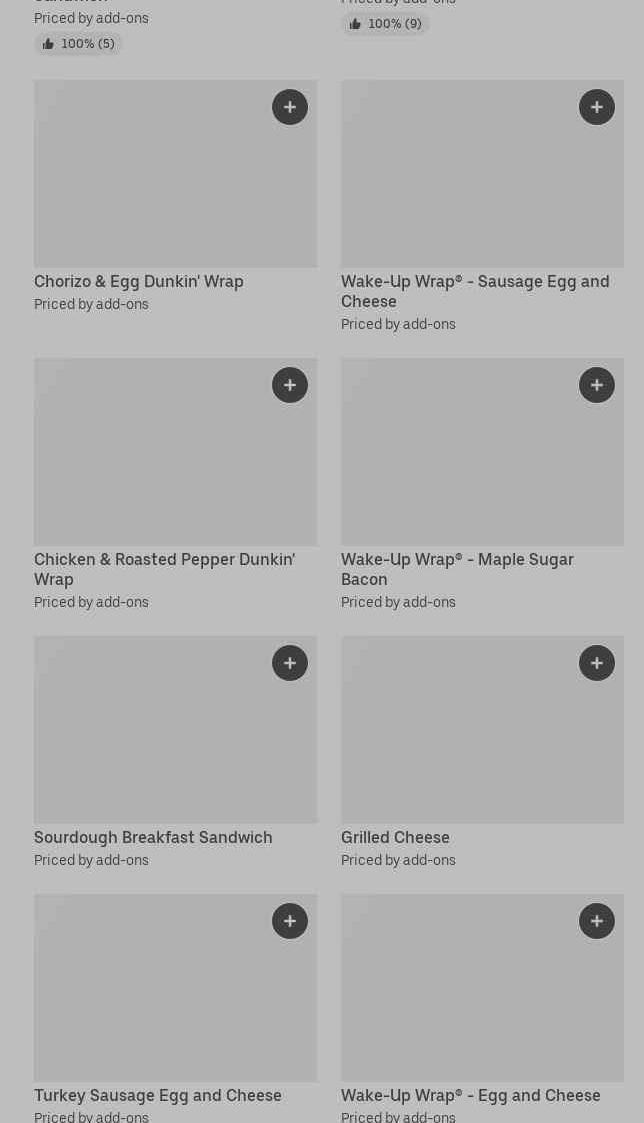View the Grilled Cheese item
Screen dimensions: 644x1123
tap(395, 838)
